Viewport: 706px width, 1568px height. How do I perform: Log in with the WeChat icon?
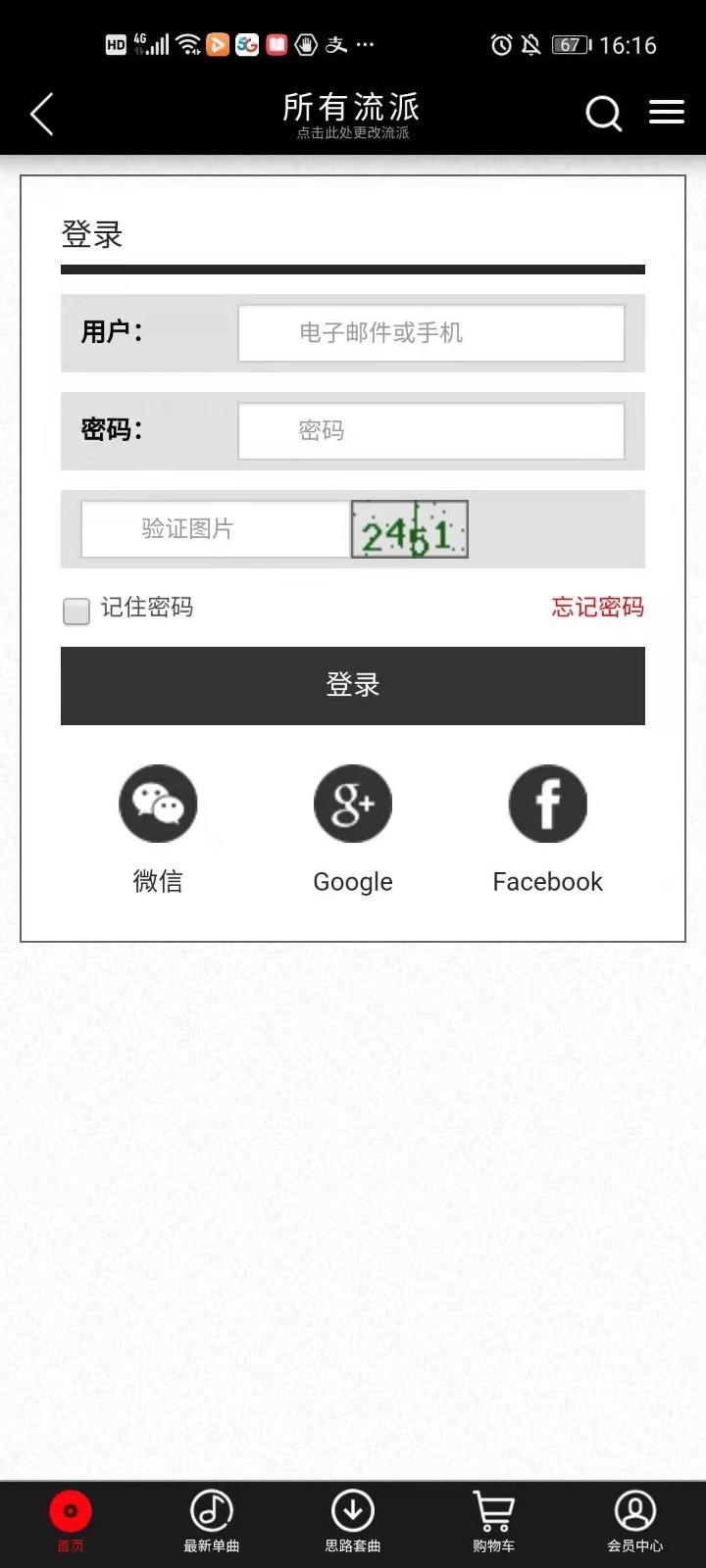pos(158,804)
